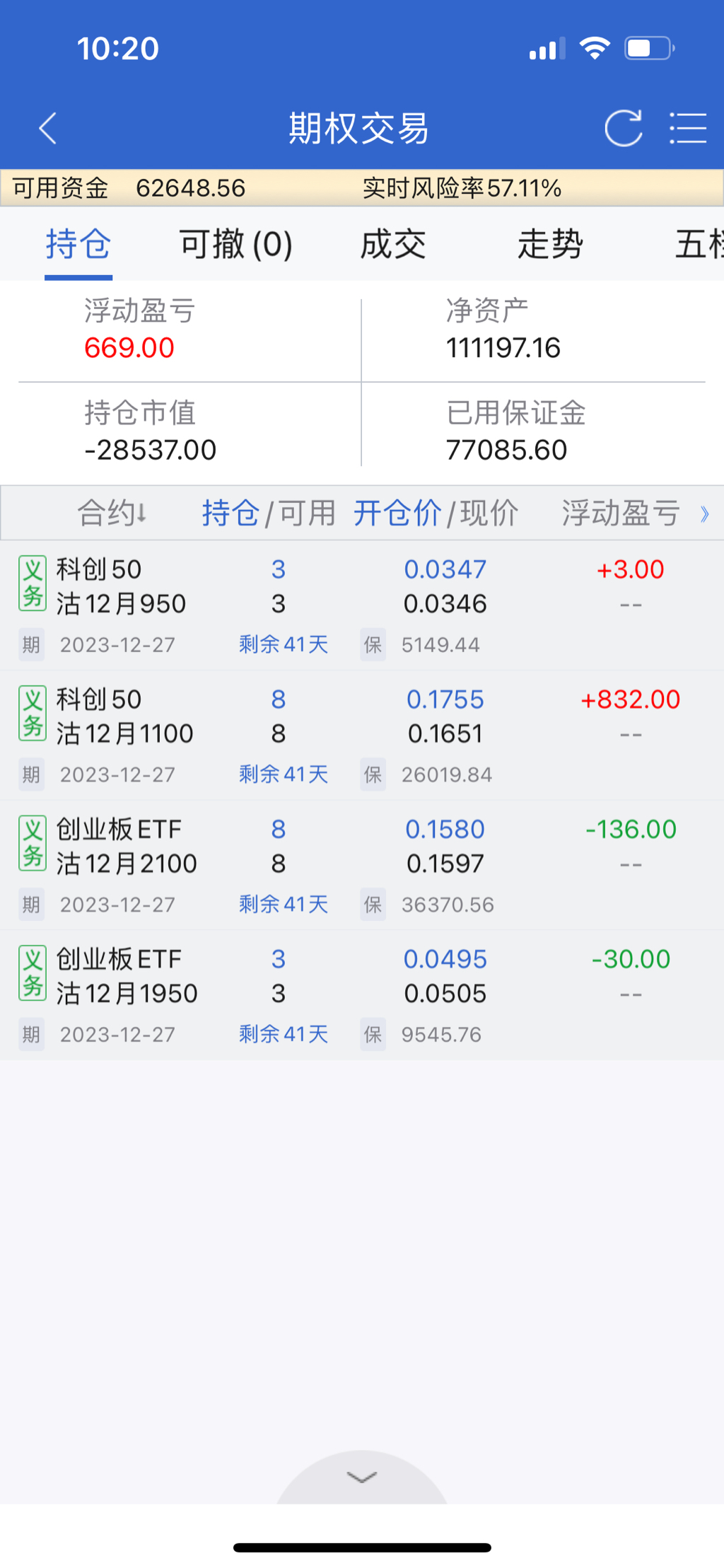The width and height of the screenshot is (724, 1568).
Task: Show more columns via right arrow
Action: pyautogui.click(x=704, y=514)
